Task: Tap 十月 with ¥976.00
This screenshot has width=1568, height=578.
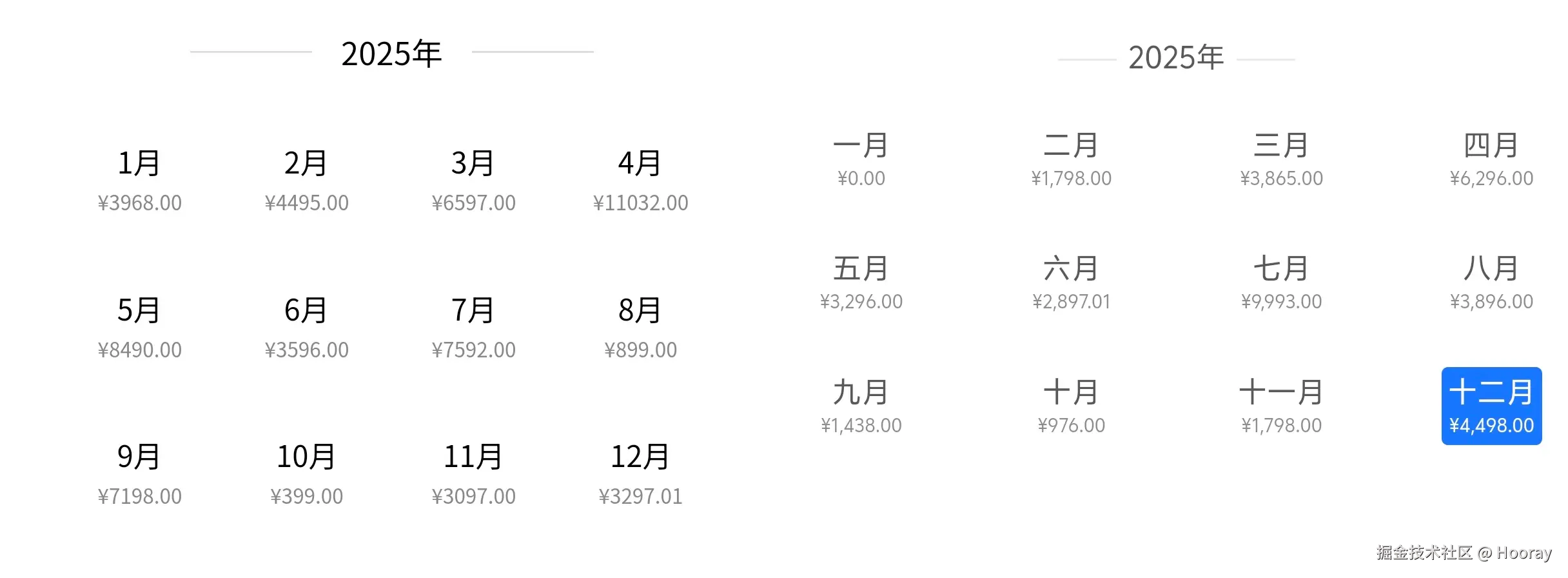Action: click(1071, 406)
